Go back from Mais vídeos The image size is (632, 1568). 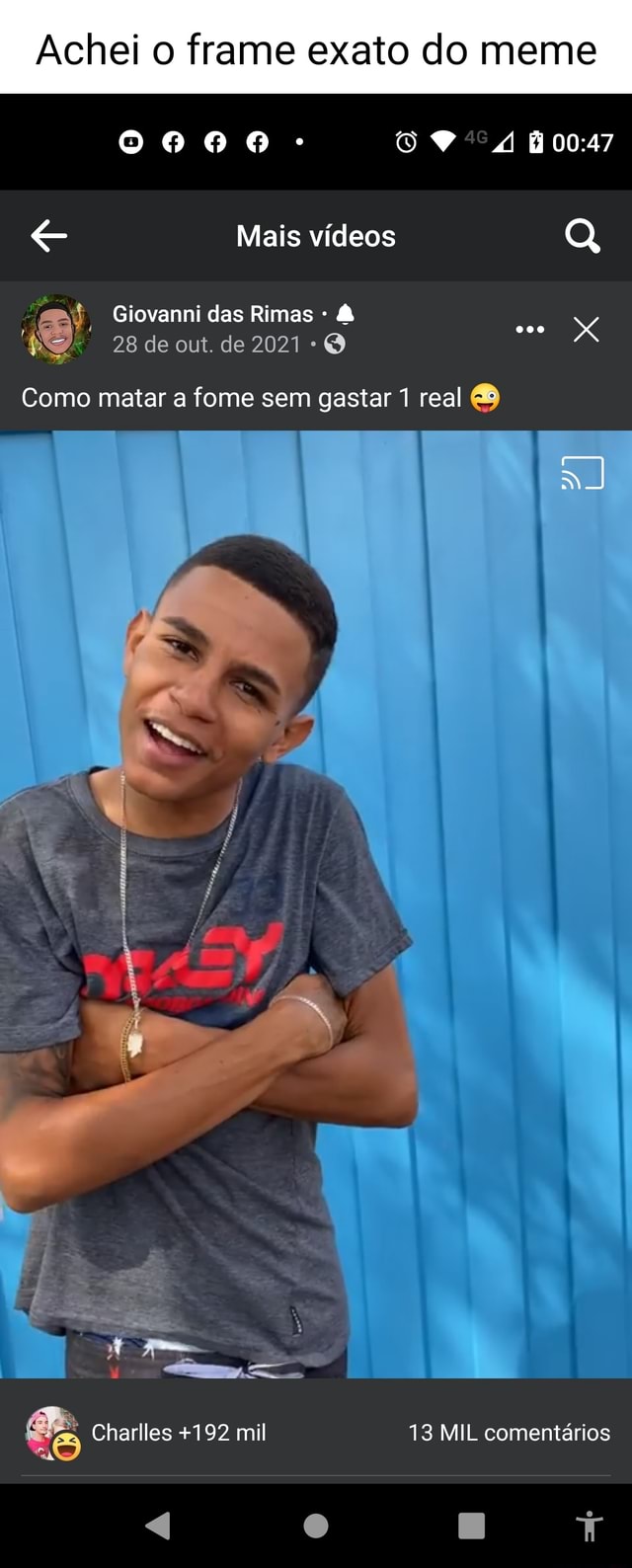click(x=48, y=235)
